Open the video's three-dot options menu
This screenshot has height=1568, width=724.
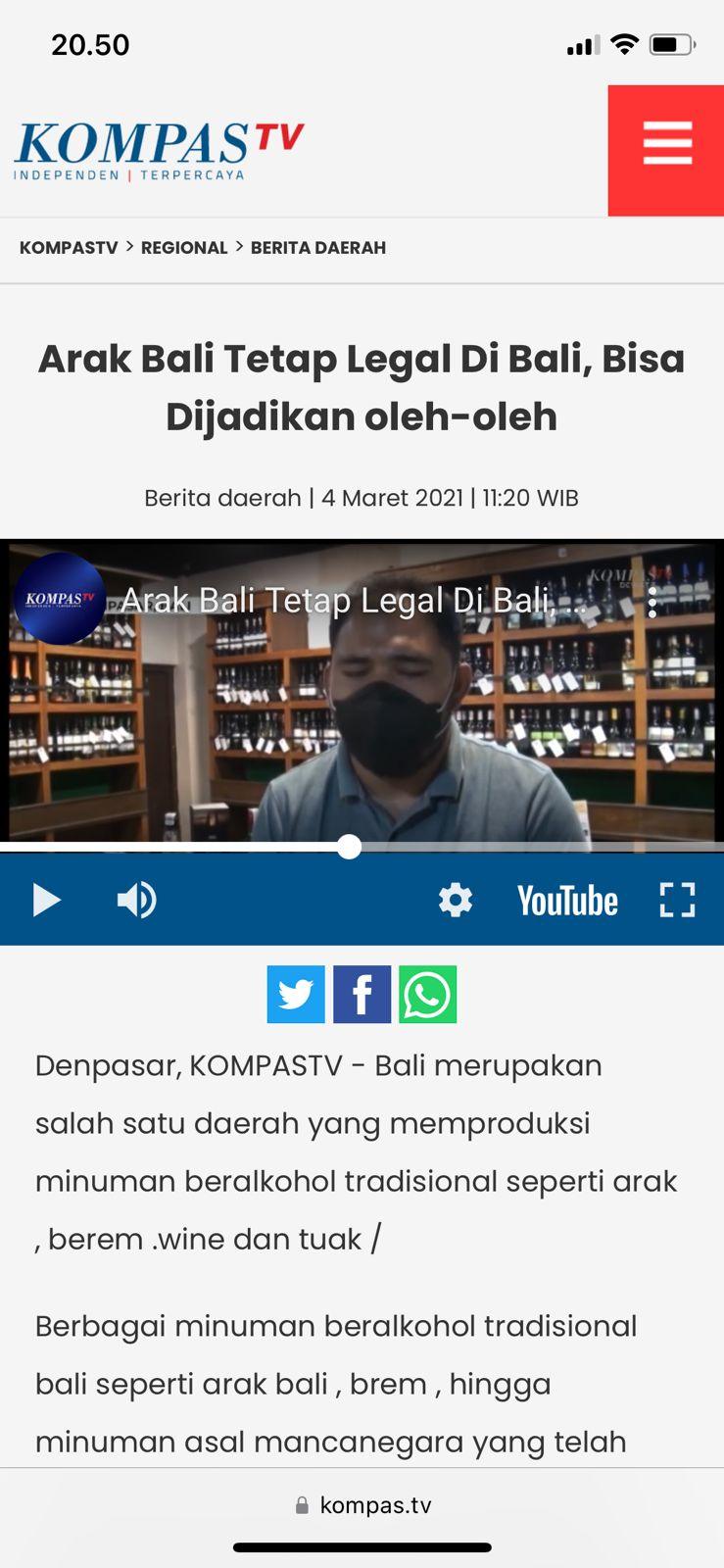coord(652,602)
